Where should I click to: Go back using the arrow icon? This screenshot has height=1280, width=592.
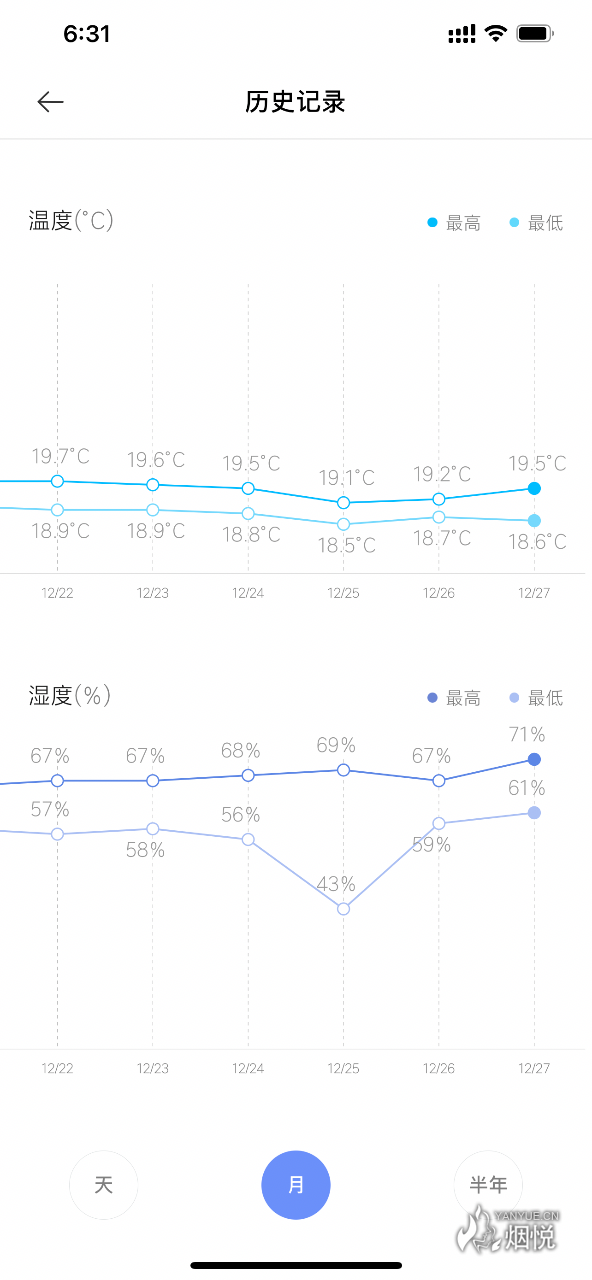pos(50,102)
